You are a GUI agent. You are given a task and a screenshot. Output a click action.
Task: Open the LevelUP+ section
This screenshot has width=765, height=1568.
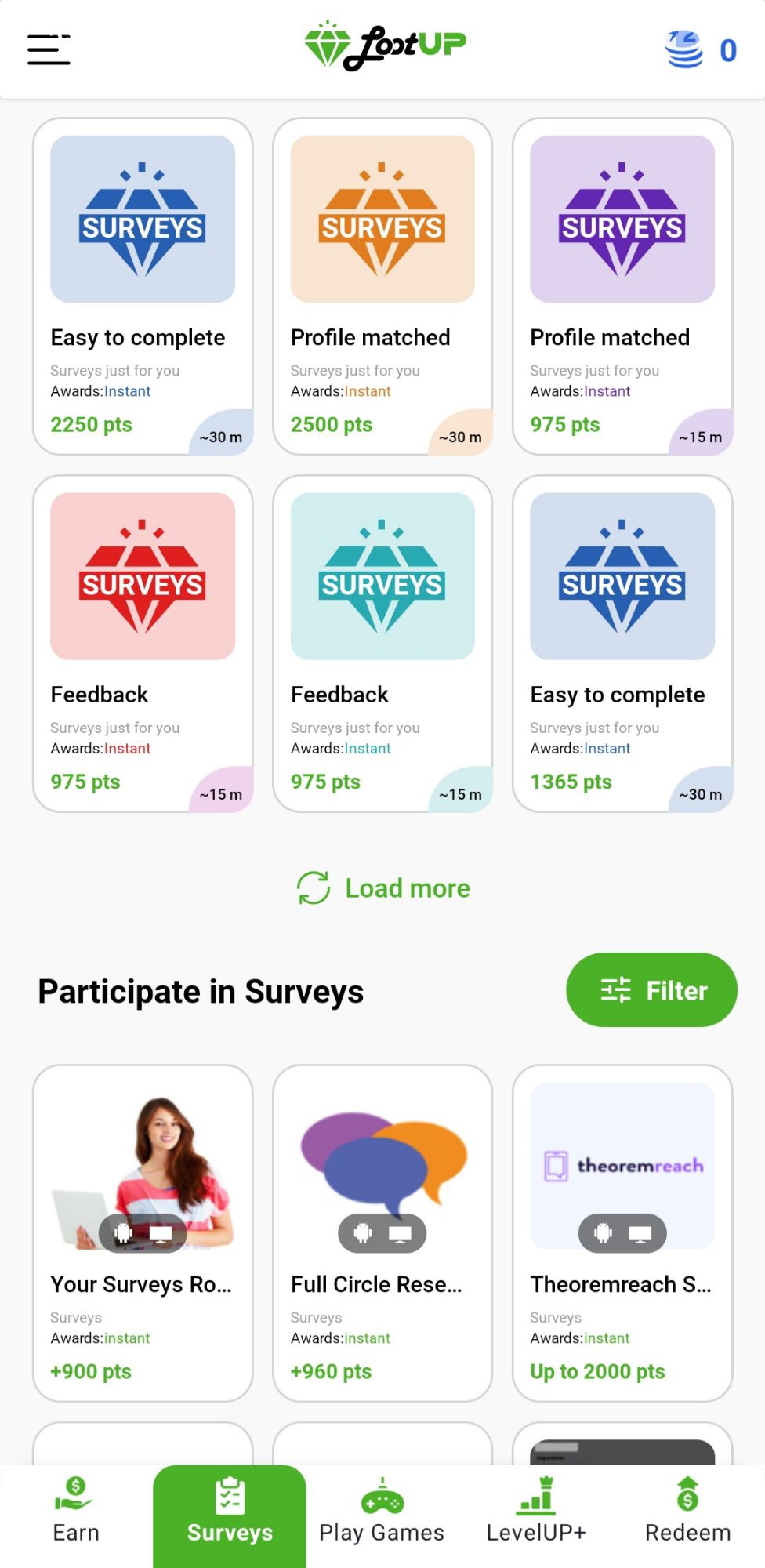[536, 1513]
